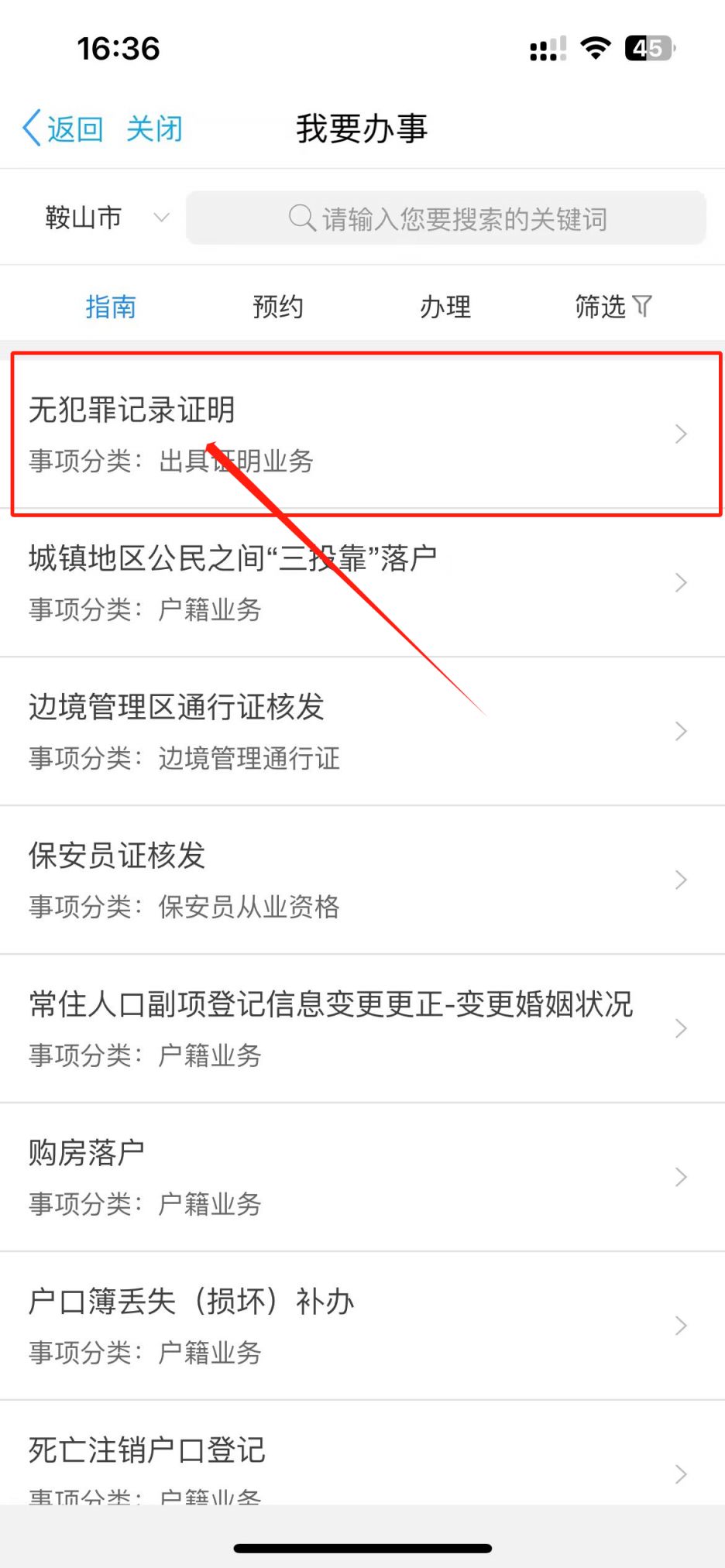Switch to the 办理 tab
The height and width of the screenshot is (1568, 725).
447,306
